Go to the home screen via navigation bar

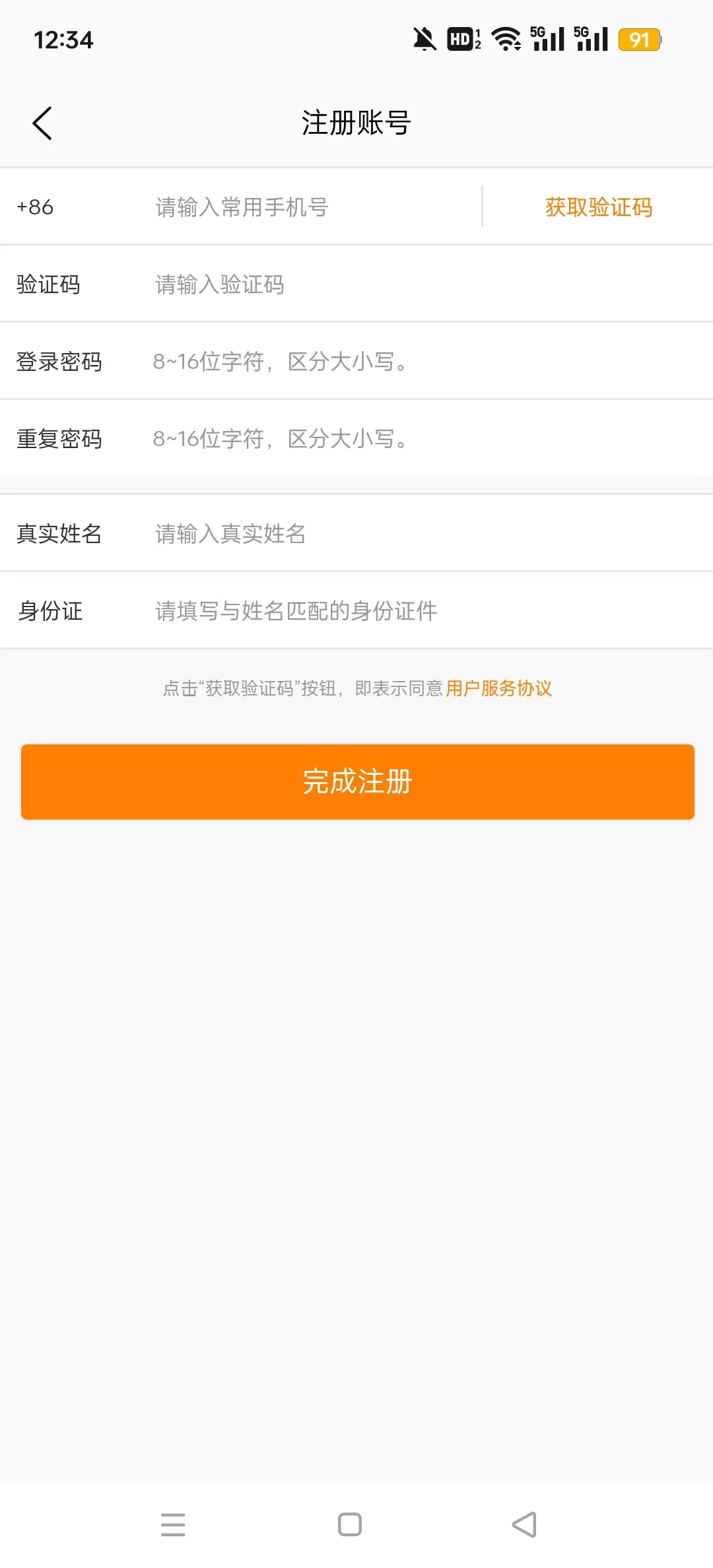[x=350, y=1524]
